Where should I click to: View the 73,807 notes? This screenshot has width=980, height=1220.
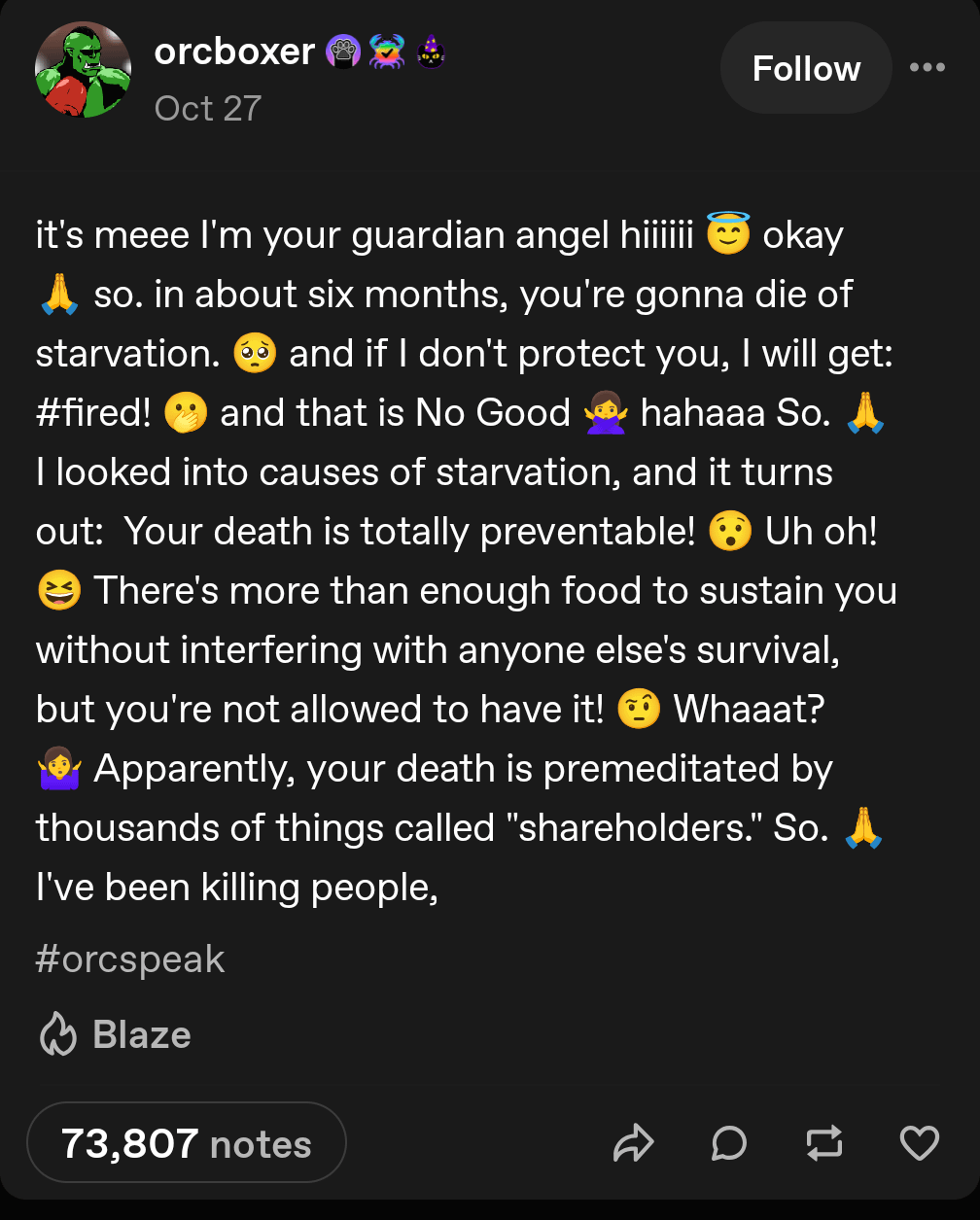(x=187, y=1143)
